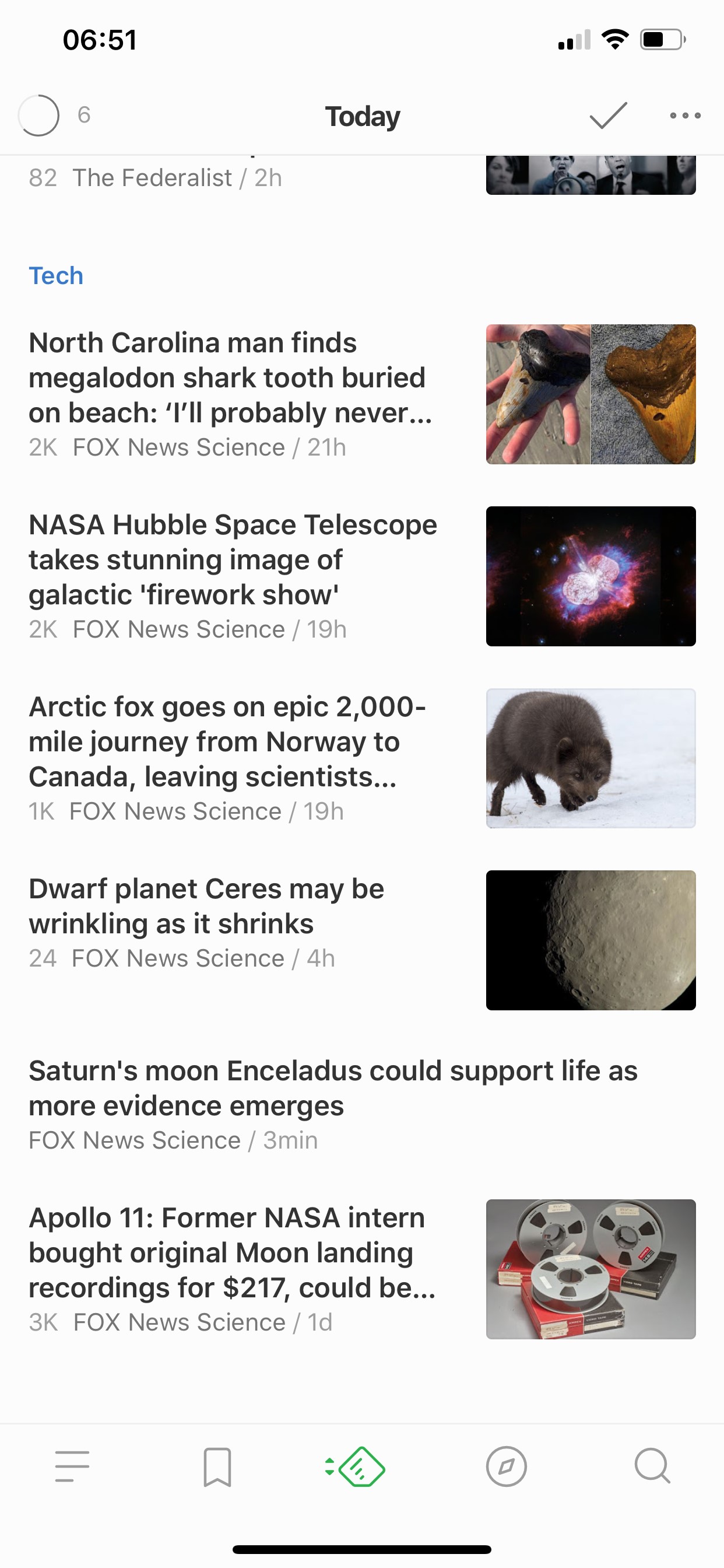
Task: Mark all articles as read
Action: tap(608, 116)
